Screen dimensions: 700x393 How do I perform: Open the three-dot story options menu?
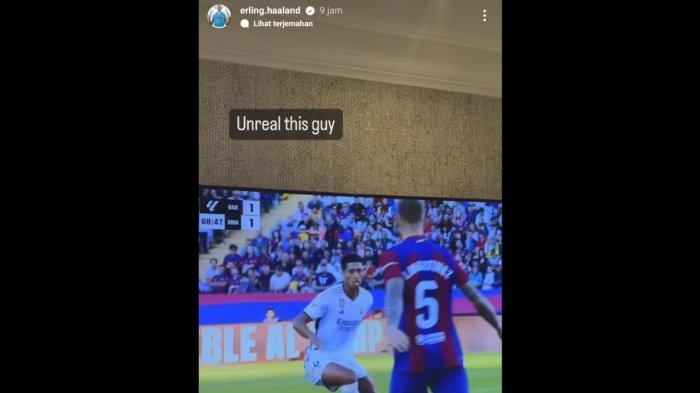click(484, 16)
